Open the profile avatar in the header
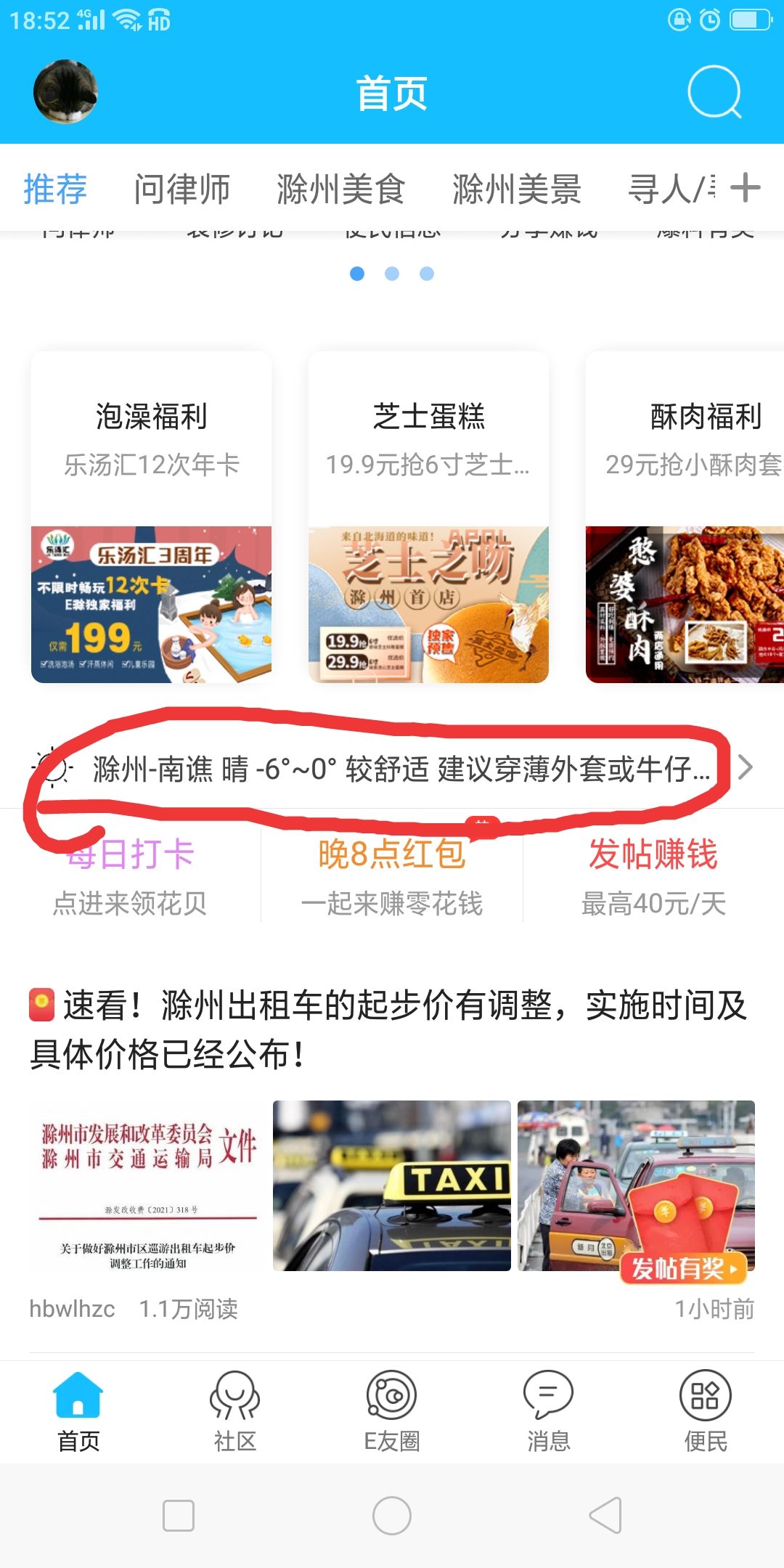 [65, 91]
